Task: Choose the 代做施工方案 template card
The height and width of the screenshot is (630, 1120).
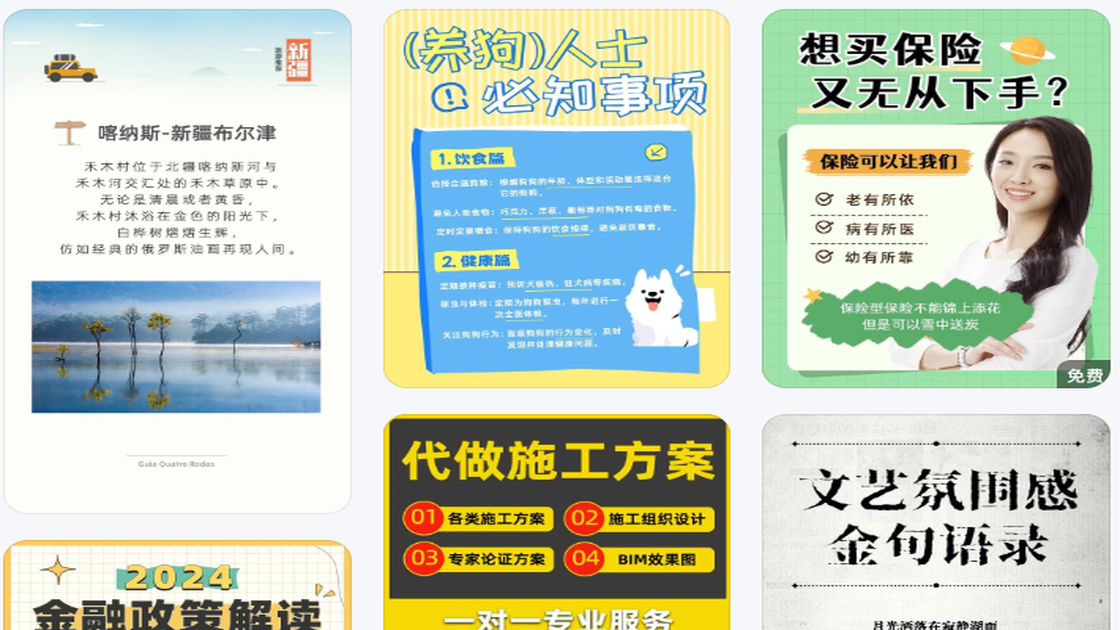Action: [556, 522]
